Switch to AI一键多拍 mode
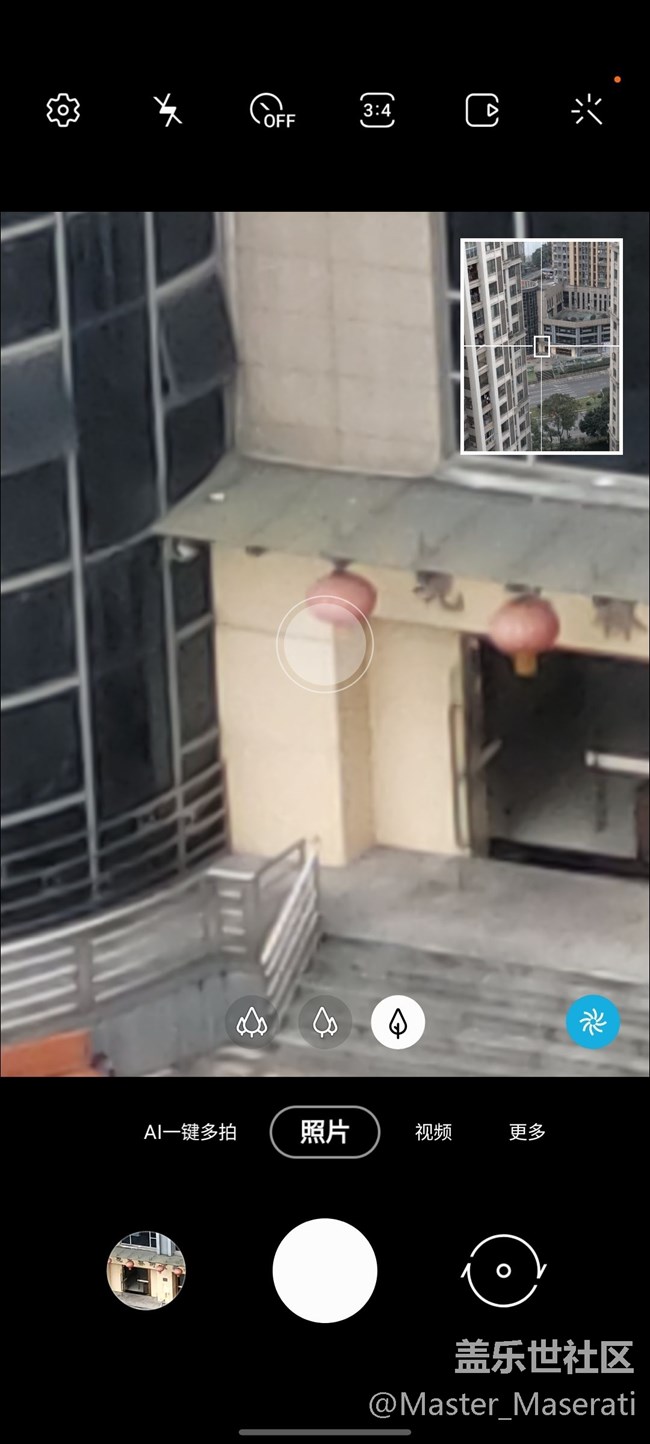This screenshot has height=1444, width=650. click(190, 1132)
